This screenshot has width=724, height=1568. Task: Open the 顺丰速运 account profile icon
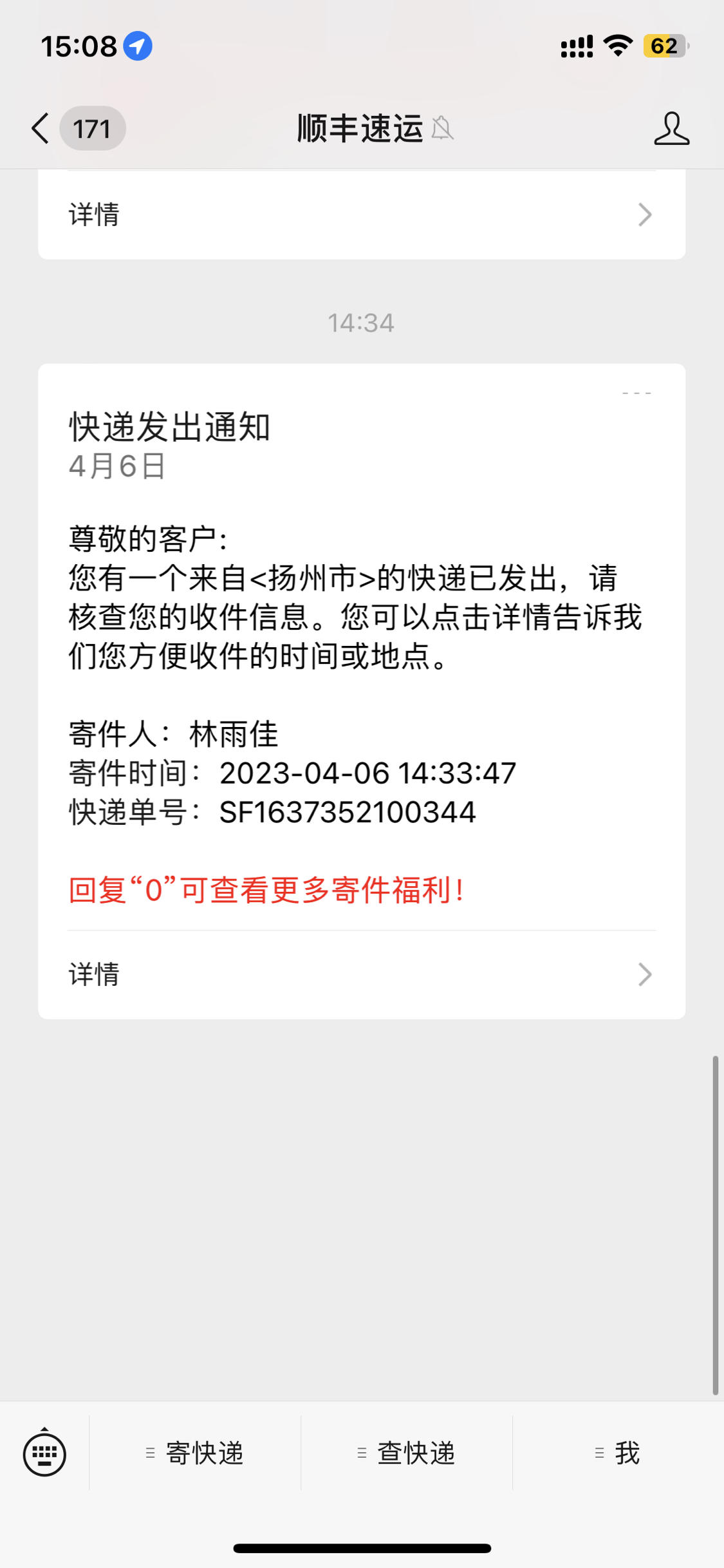[671, 128]
